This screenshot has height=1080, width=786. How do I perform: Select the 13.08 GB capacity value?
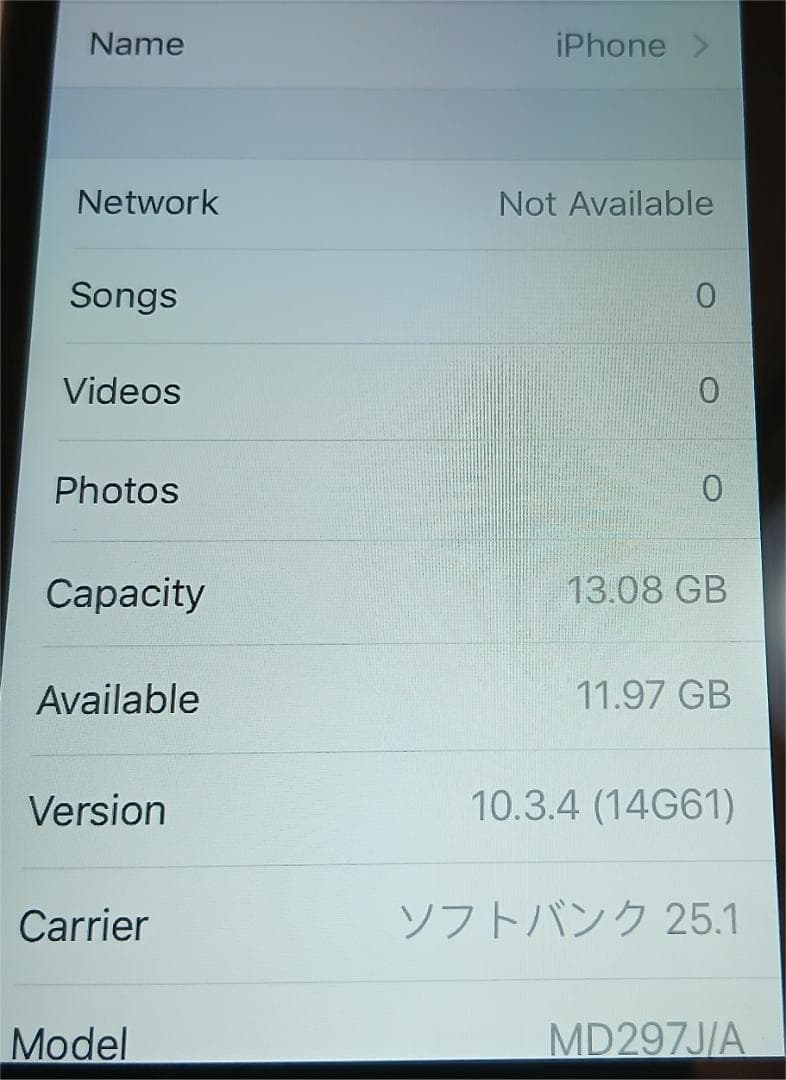647,590
